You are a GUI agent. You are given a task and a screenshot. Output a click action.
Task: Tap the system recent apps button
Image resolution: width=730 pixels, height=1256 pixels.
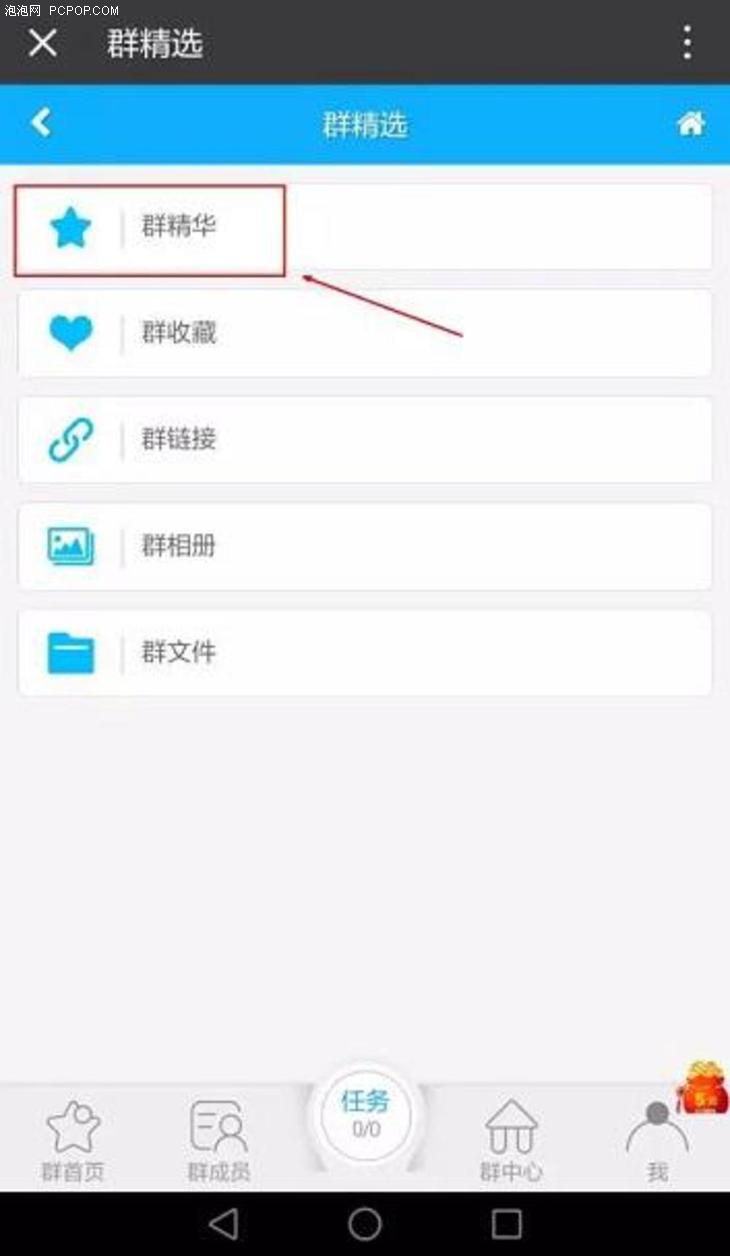click(x=507, y=1223)
